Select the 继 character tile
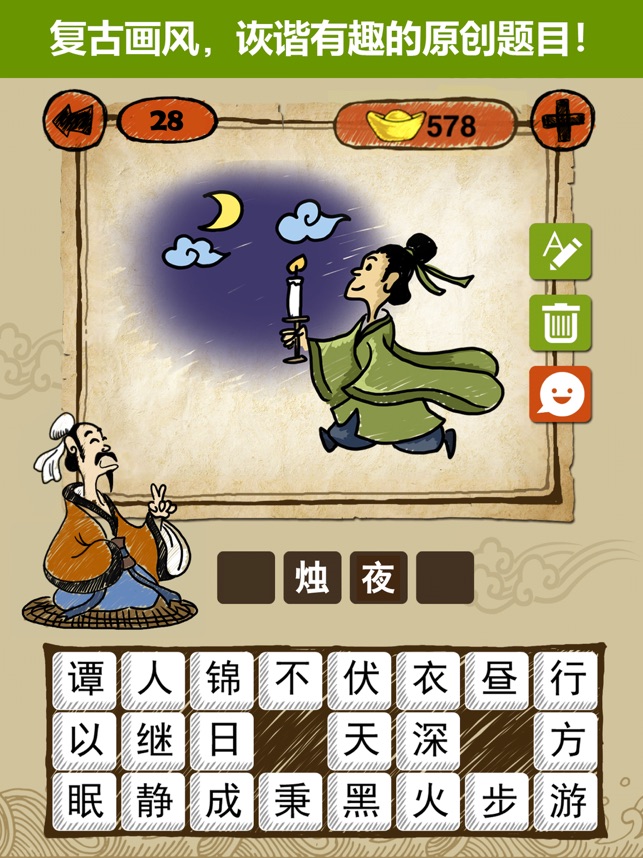 click(155, 741)
